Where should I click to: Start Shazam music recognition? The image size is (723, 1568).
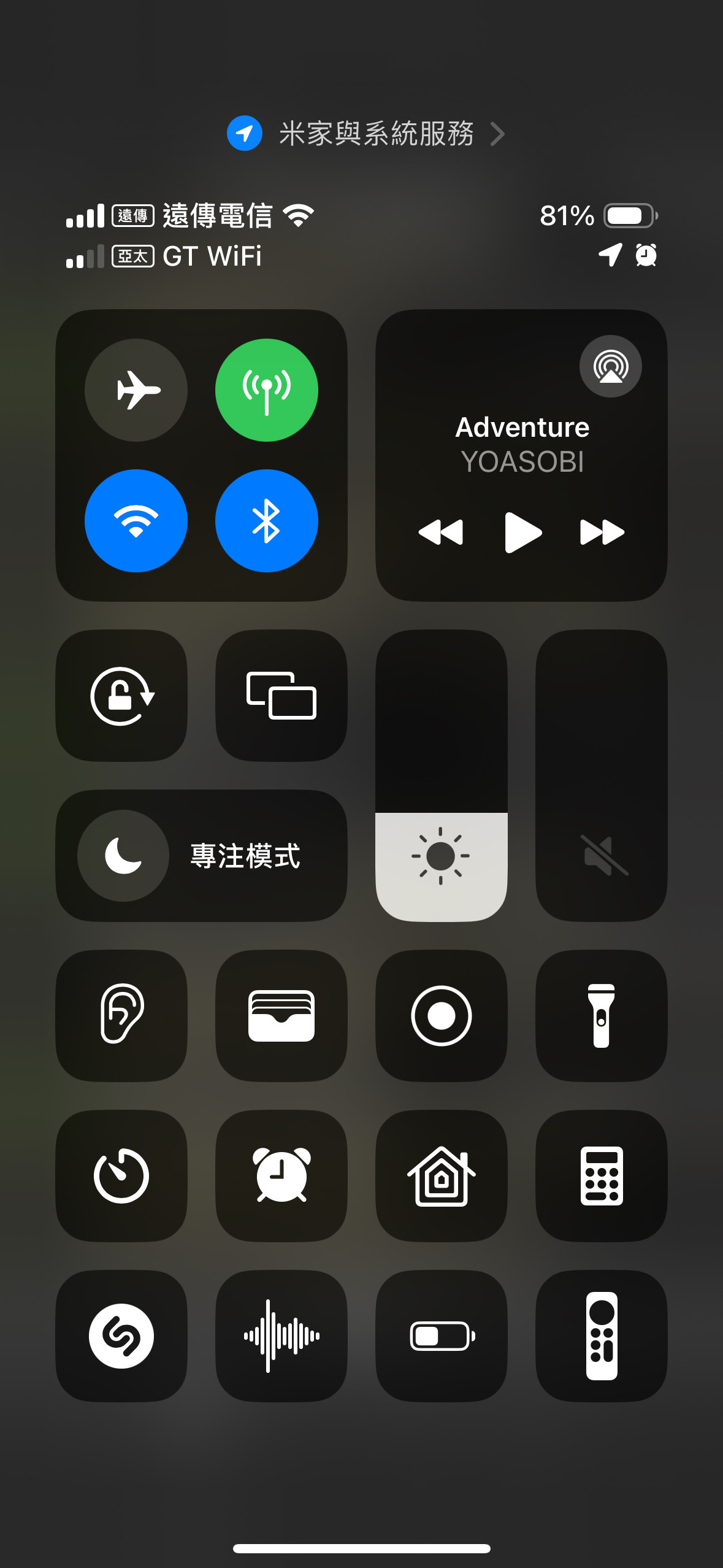point(121,1335)
